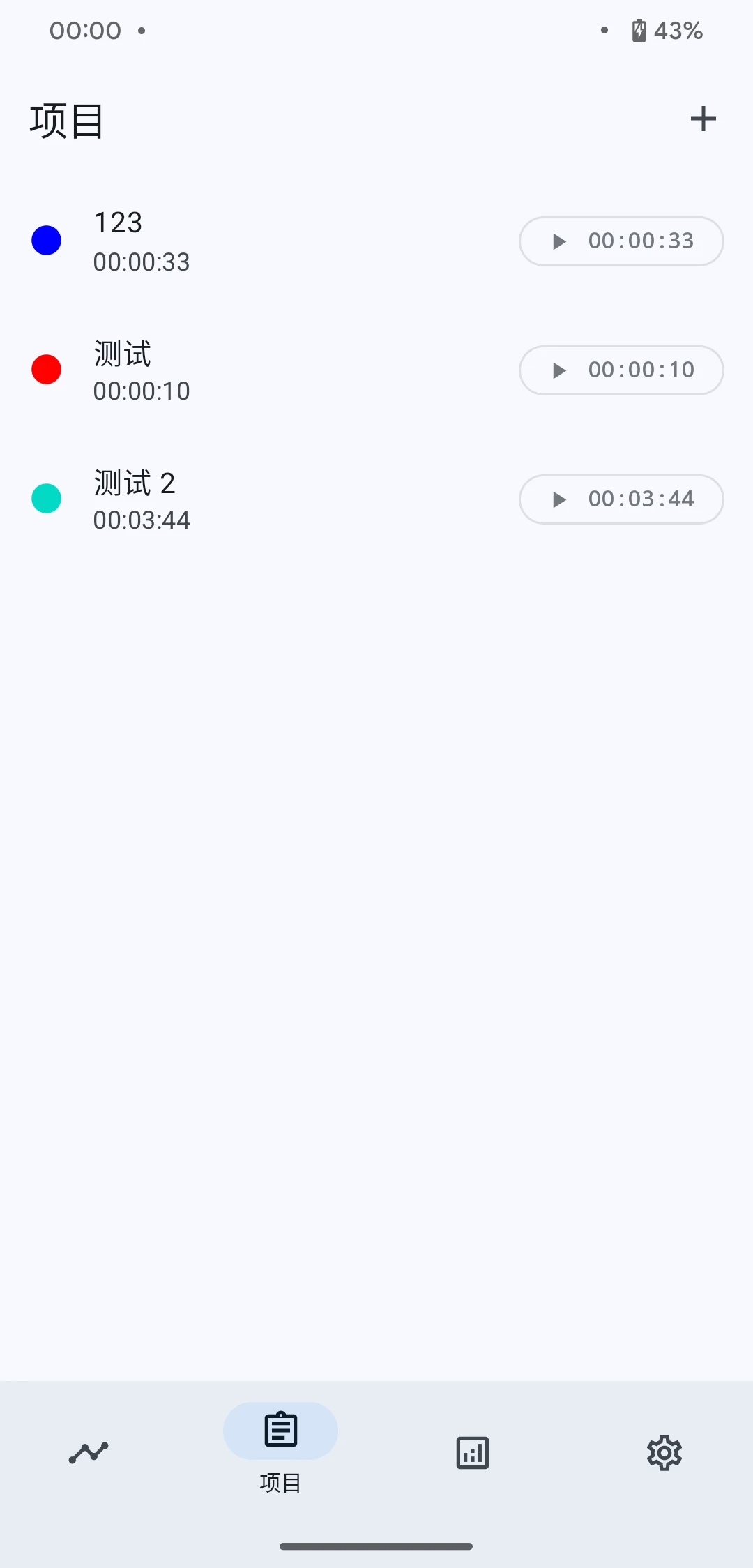Click the teal color dot of 测试 2

tap(46, 497)
